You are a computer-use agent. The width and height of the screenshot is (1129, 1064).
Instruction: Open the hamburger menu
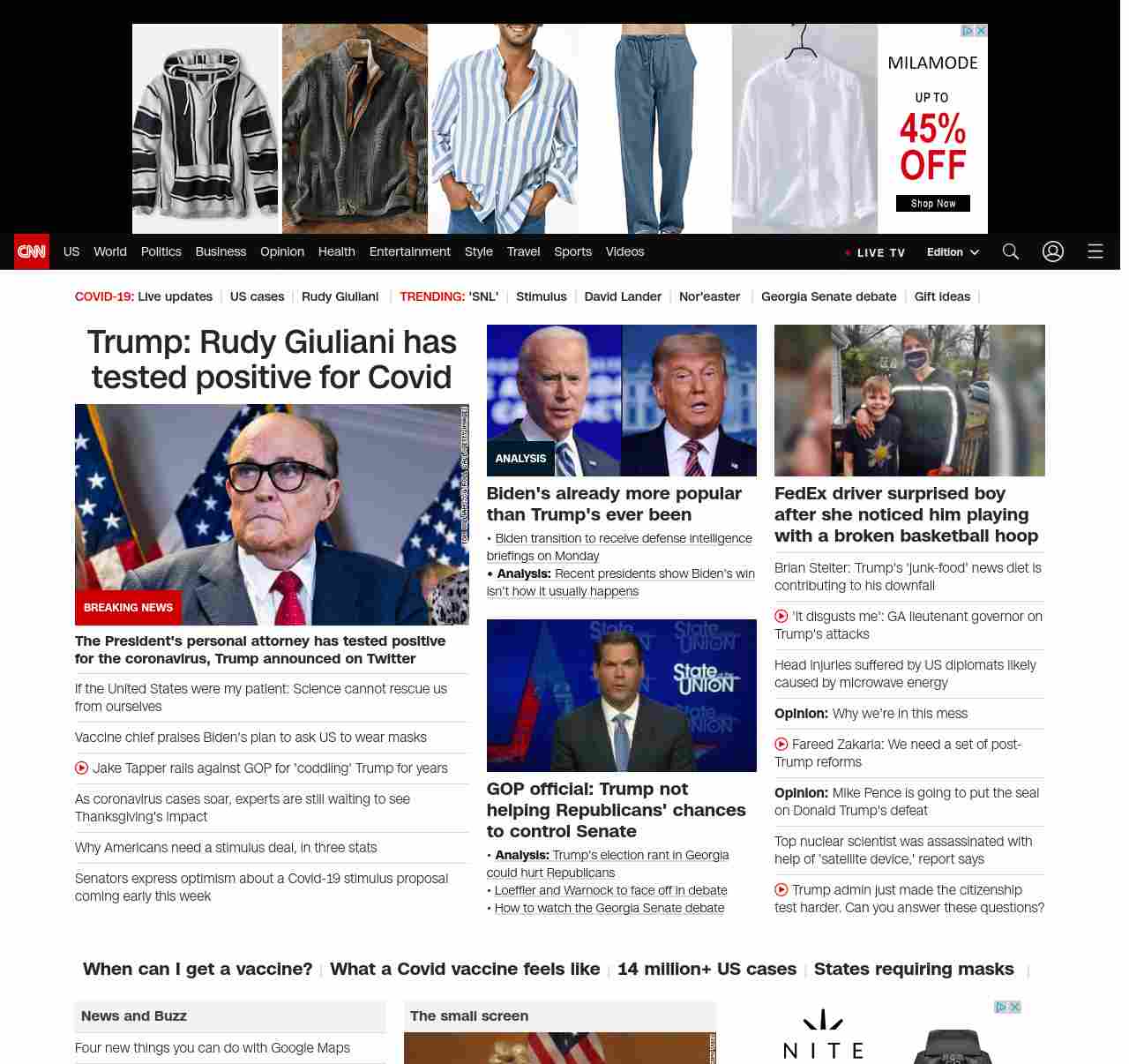coord(1095,251)
